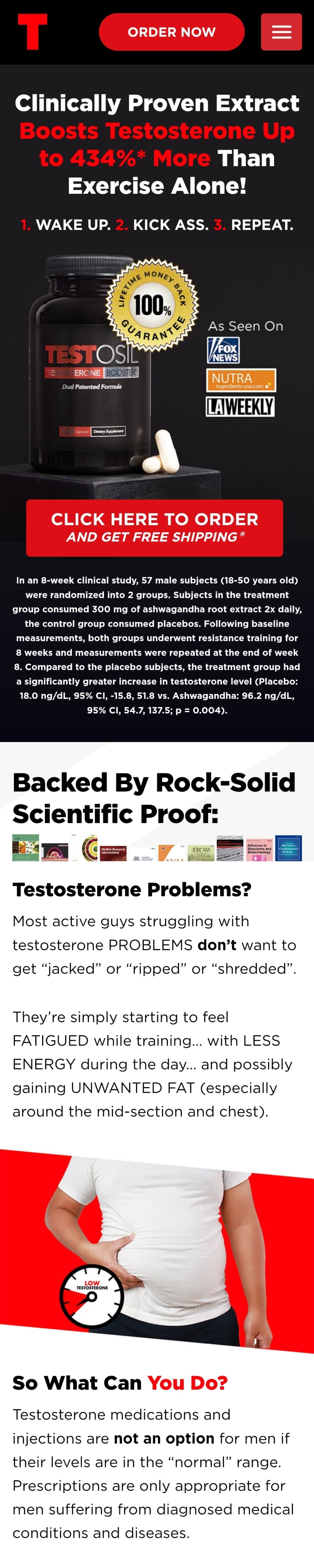The width and height of the screenshot is (314, 1568).
Task: Open the hamburger menu
Action: pyautogui.click(x=281, y=32)
